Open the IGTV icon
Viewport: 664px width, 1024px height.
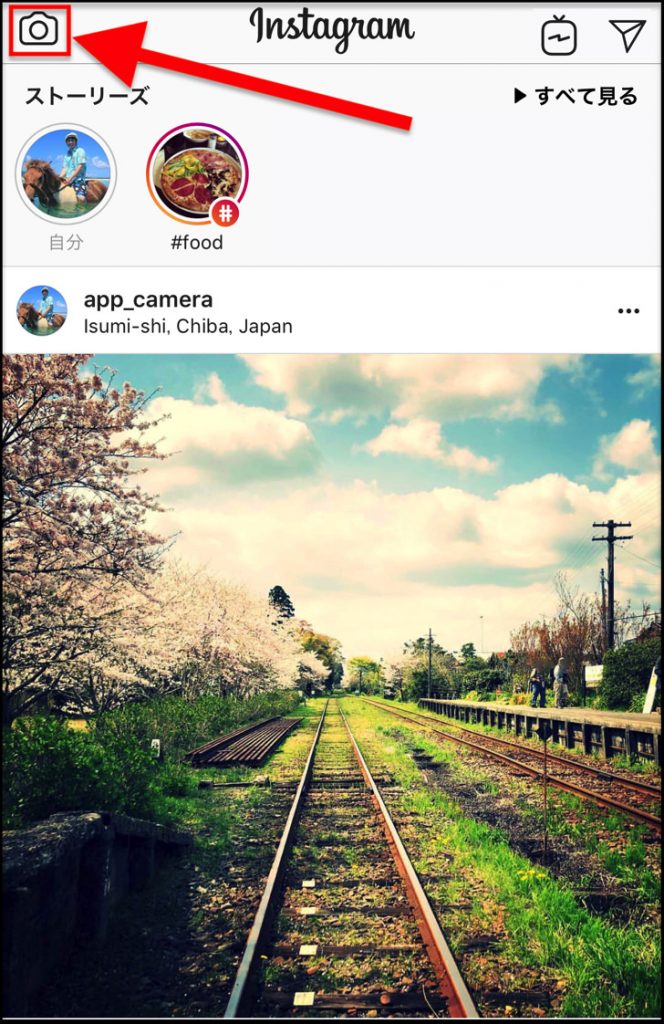tap(559, 36)
